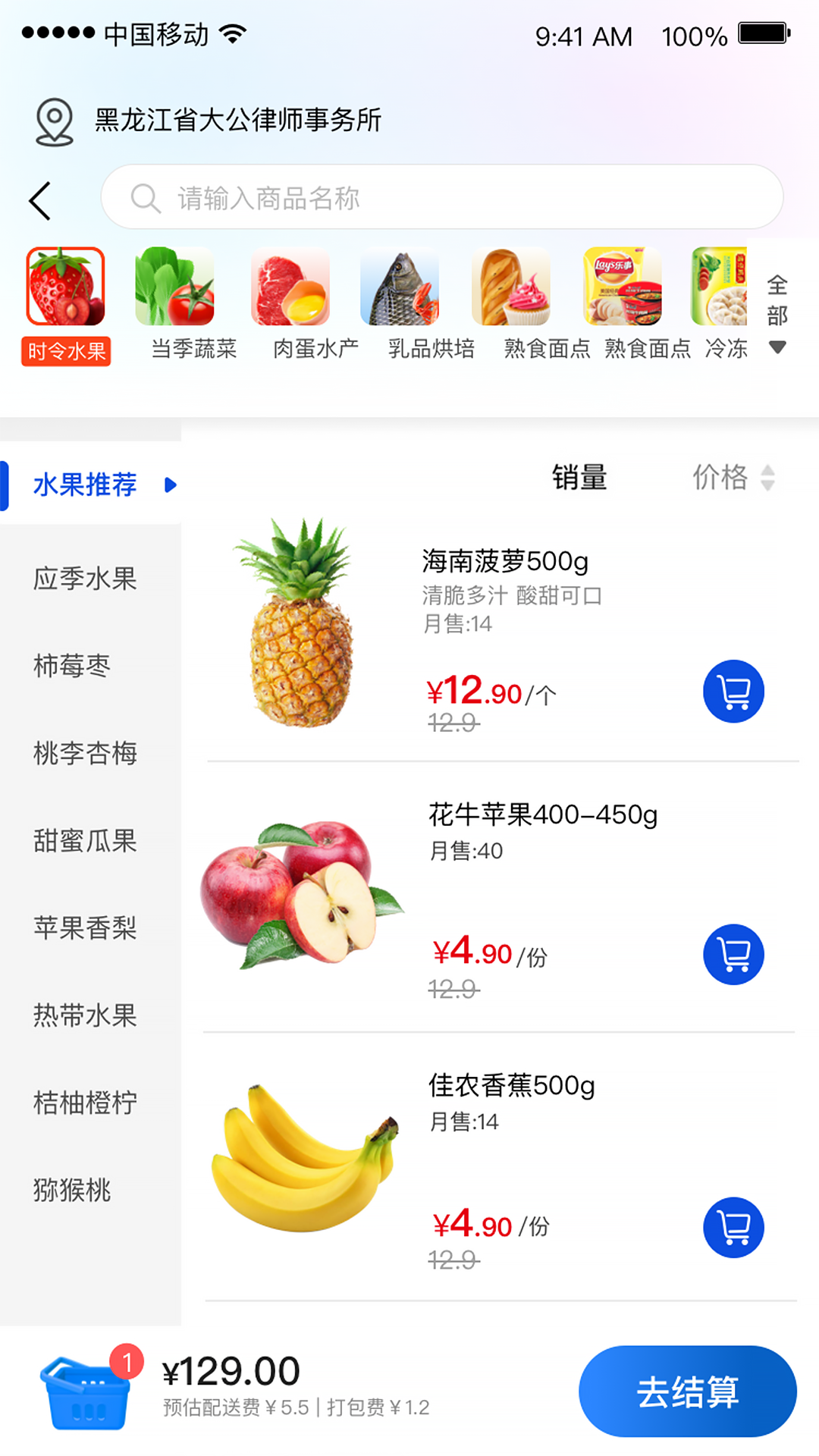The width and height of the screenshot is (819, 1456).
Task: Select the 肉蛋水产 category icon
Action: (x=289, y=288)
